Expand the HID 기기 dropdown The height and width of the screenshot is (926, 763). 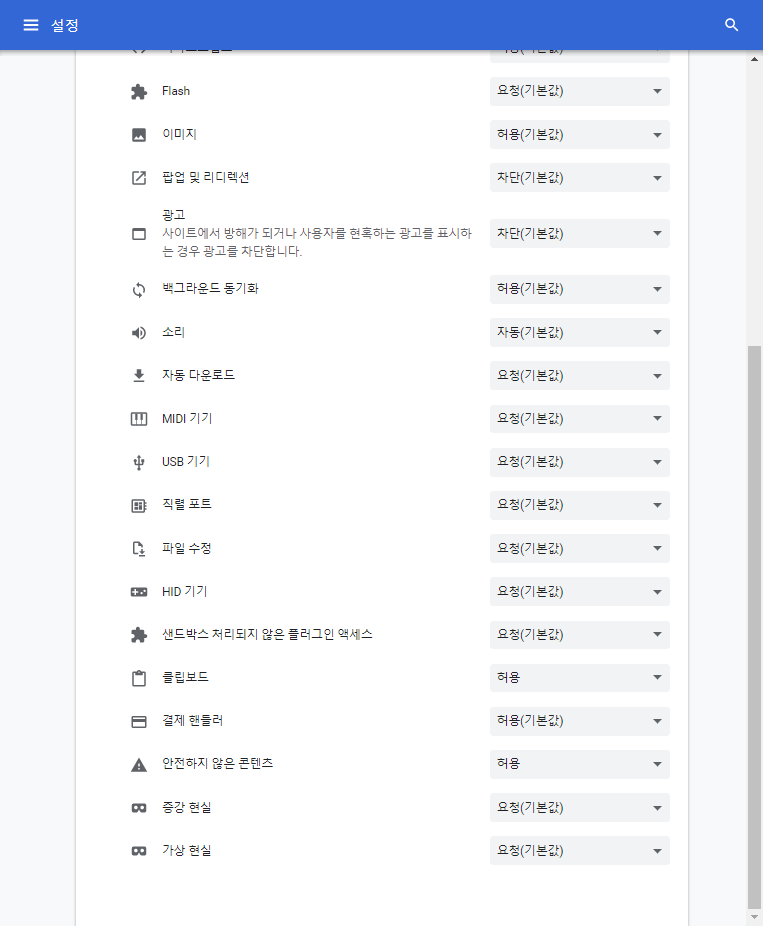tap(579, 592)
